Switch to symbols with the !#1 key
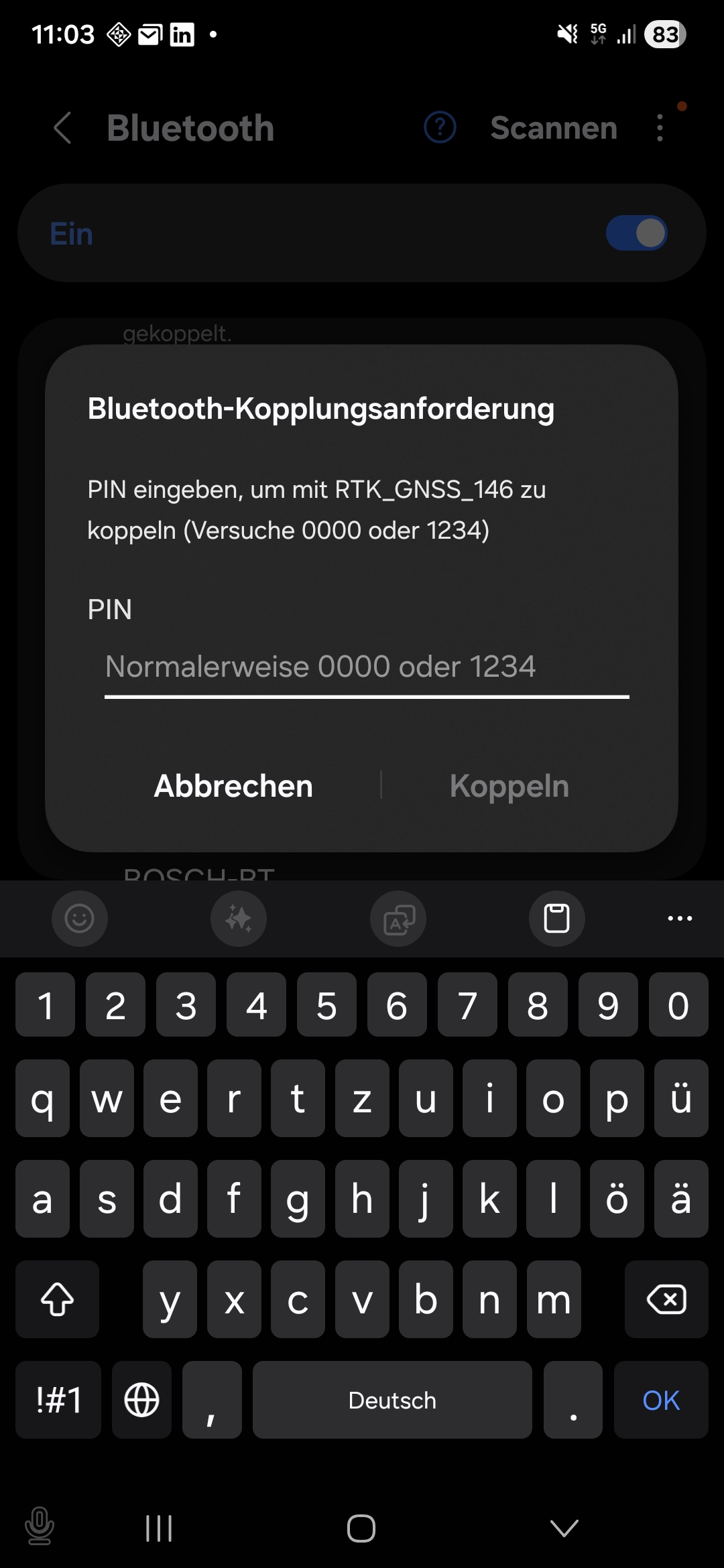Screen dimensions: 724x1568 tap(58, 1400)
